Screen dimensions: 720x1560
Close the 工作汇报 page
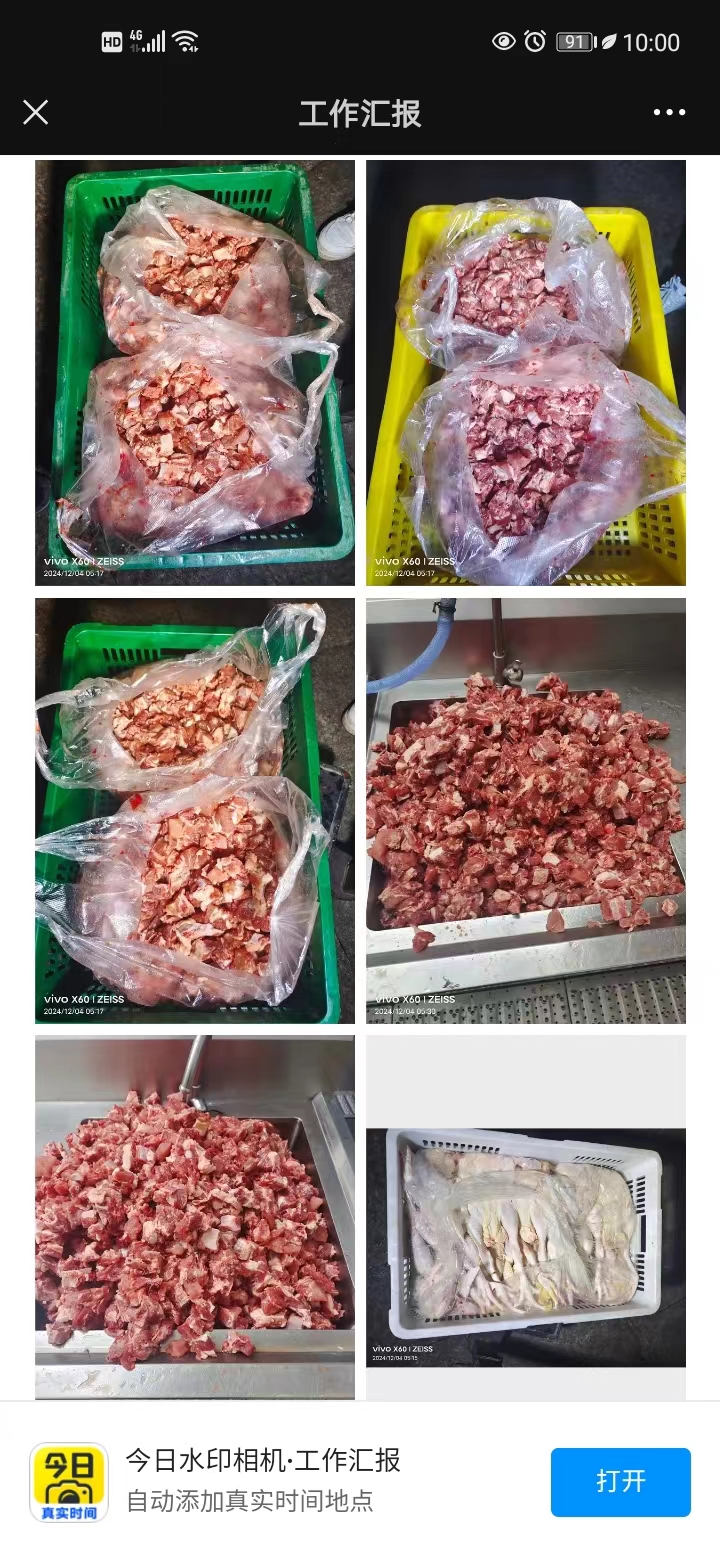click(36, 112)
